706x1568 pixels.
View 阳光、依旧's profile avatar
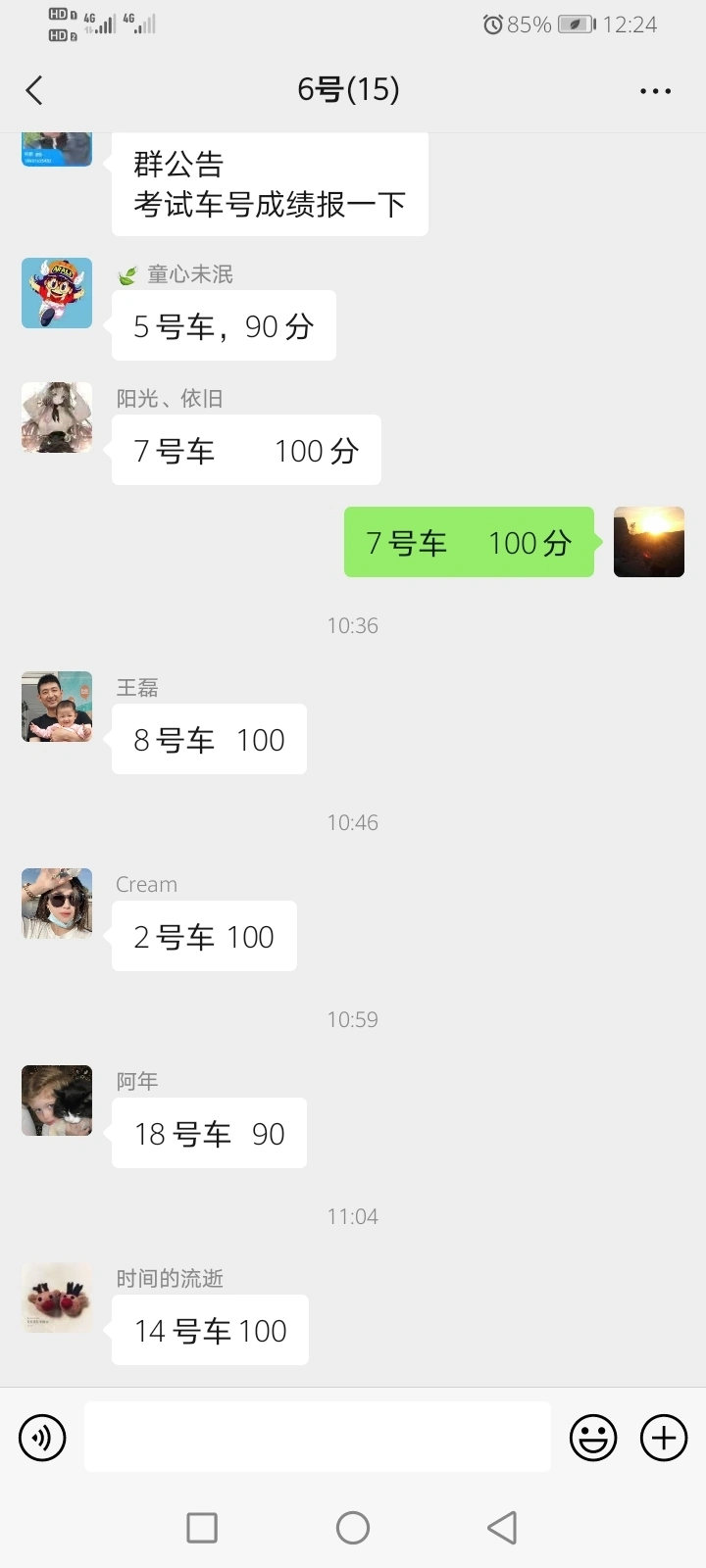click(57, 417)
